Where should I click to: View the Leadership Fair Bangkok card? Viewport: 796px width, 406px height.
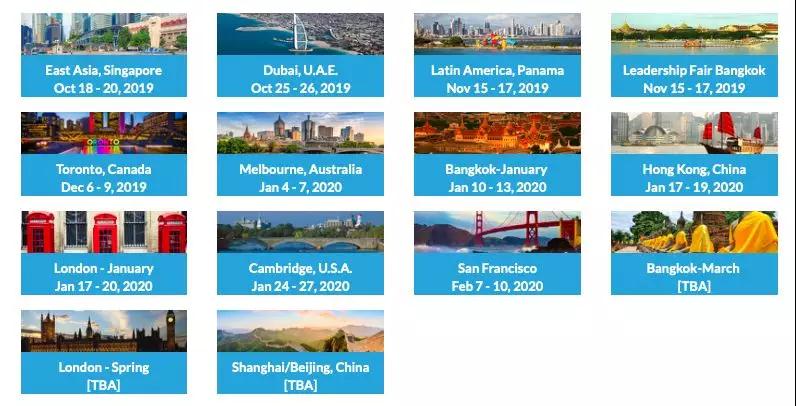[694, 56]
